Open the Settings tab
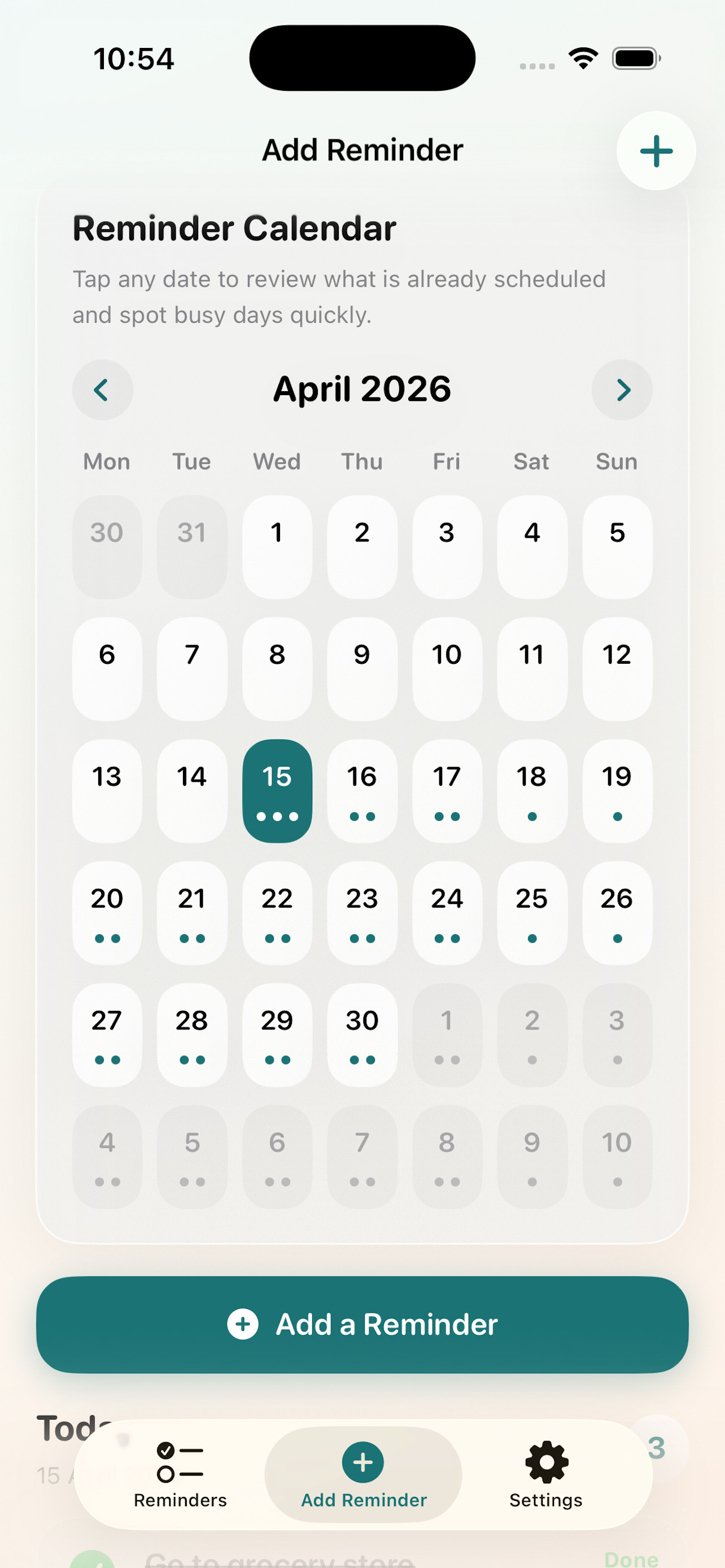This screenshot has width=725, height=1568. point(546,1474)
